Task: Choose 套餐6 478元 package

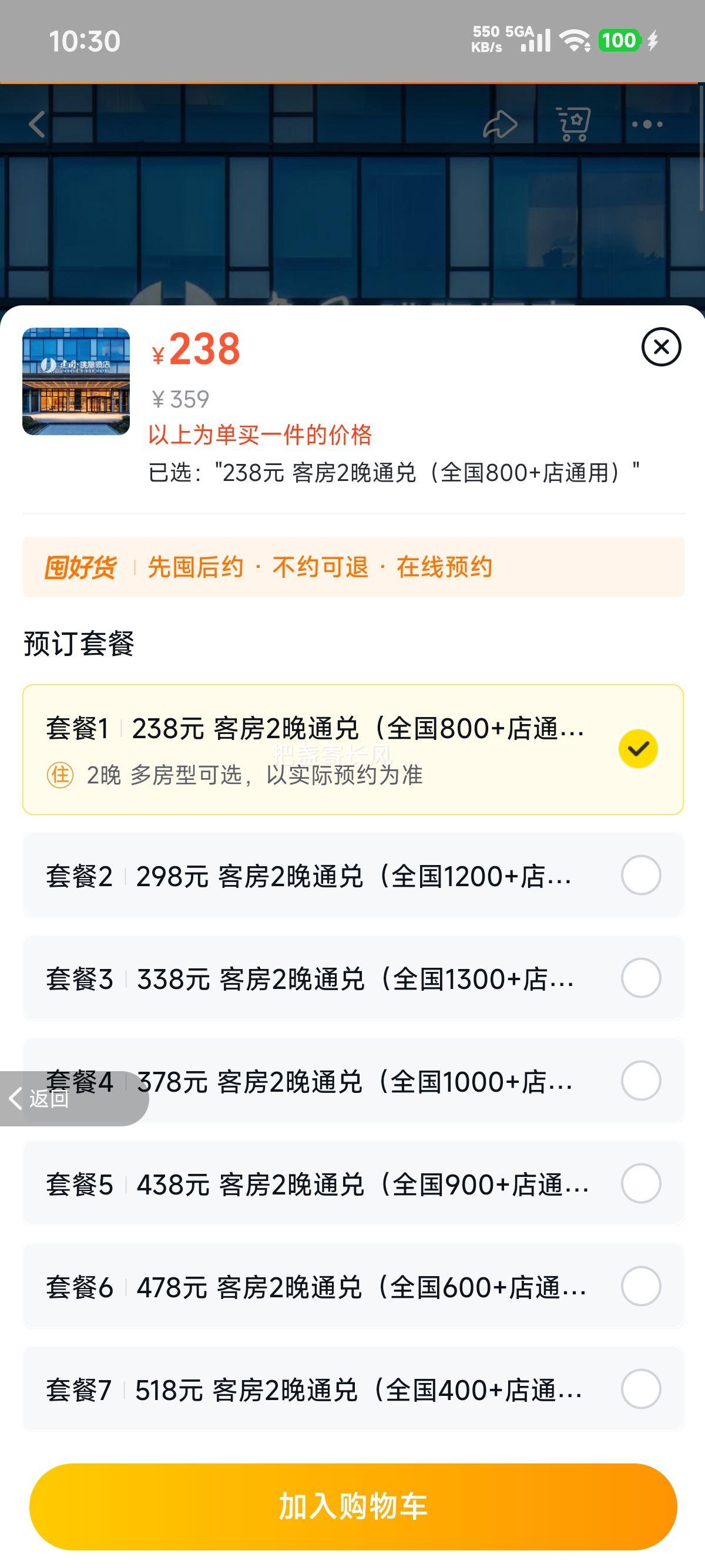Action: click(353, 1287)
